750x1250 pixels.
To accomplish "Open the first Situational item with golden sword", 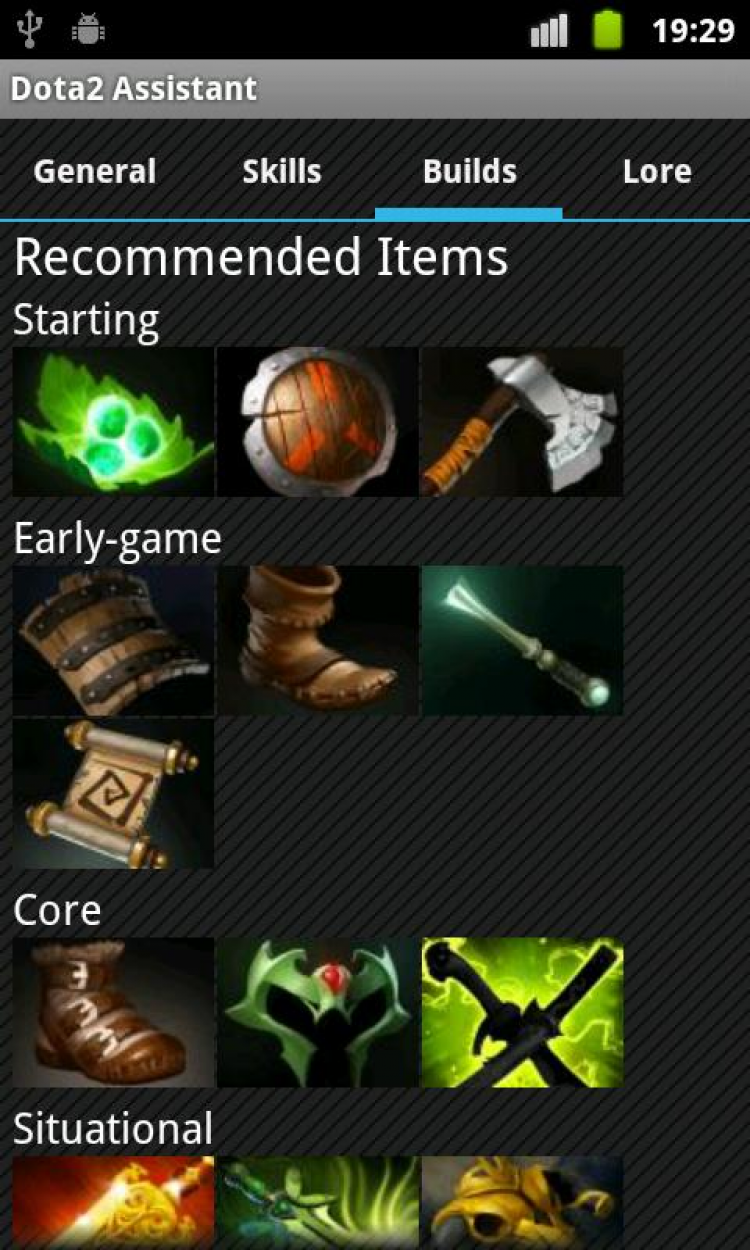I will (113, 1202).
